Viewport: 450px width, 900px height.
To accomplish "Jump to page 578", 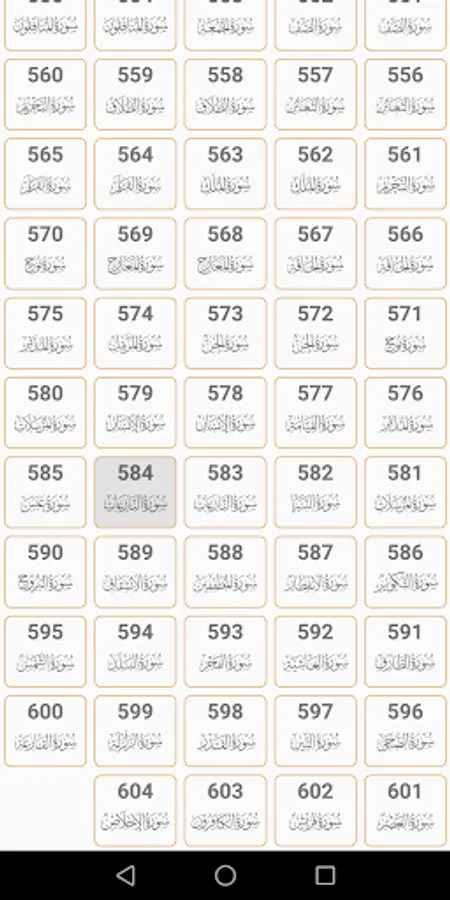I will [225, 412].
